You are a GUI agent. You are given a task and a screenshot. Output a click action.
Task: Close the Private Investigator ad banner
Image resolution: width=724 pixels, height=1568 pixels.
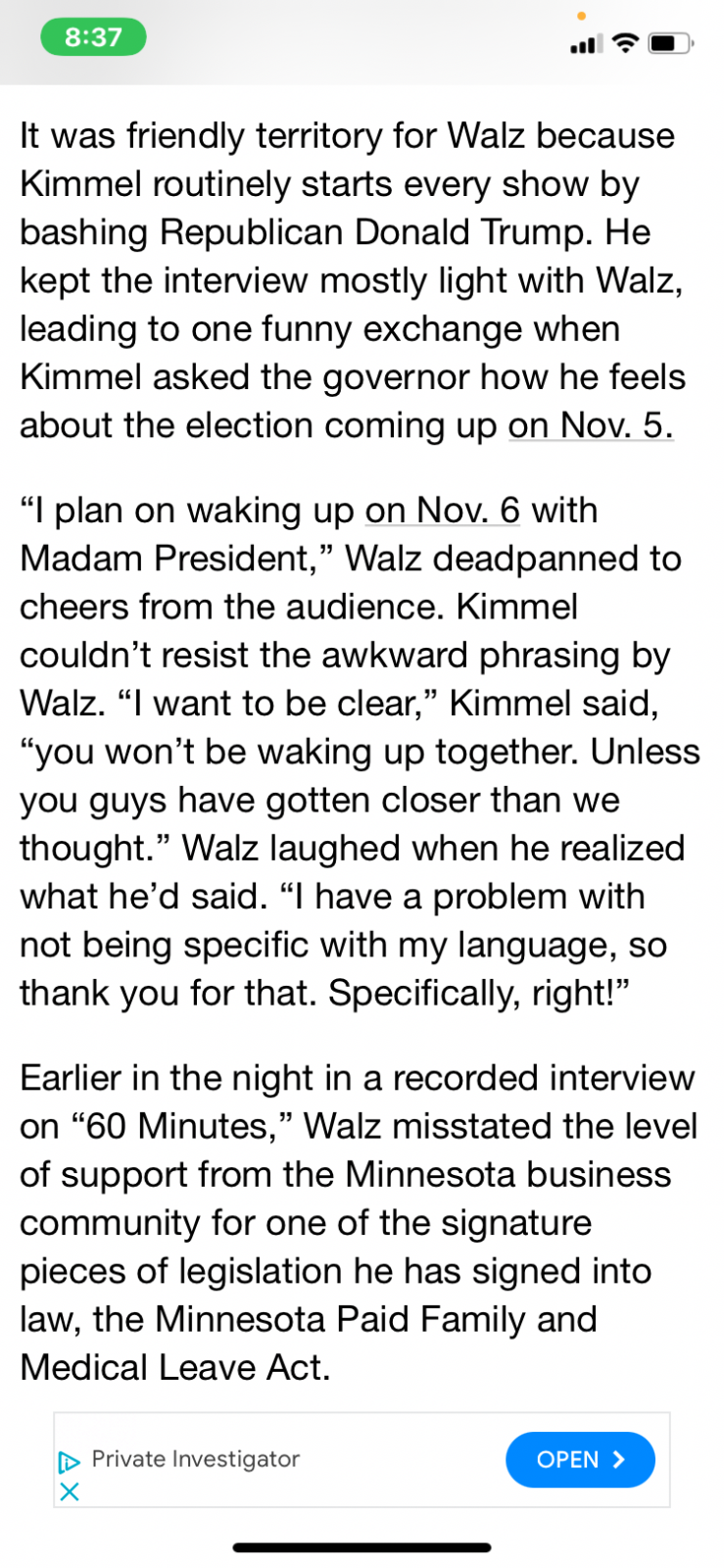tap(69, 1492)
